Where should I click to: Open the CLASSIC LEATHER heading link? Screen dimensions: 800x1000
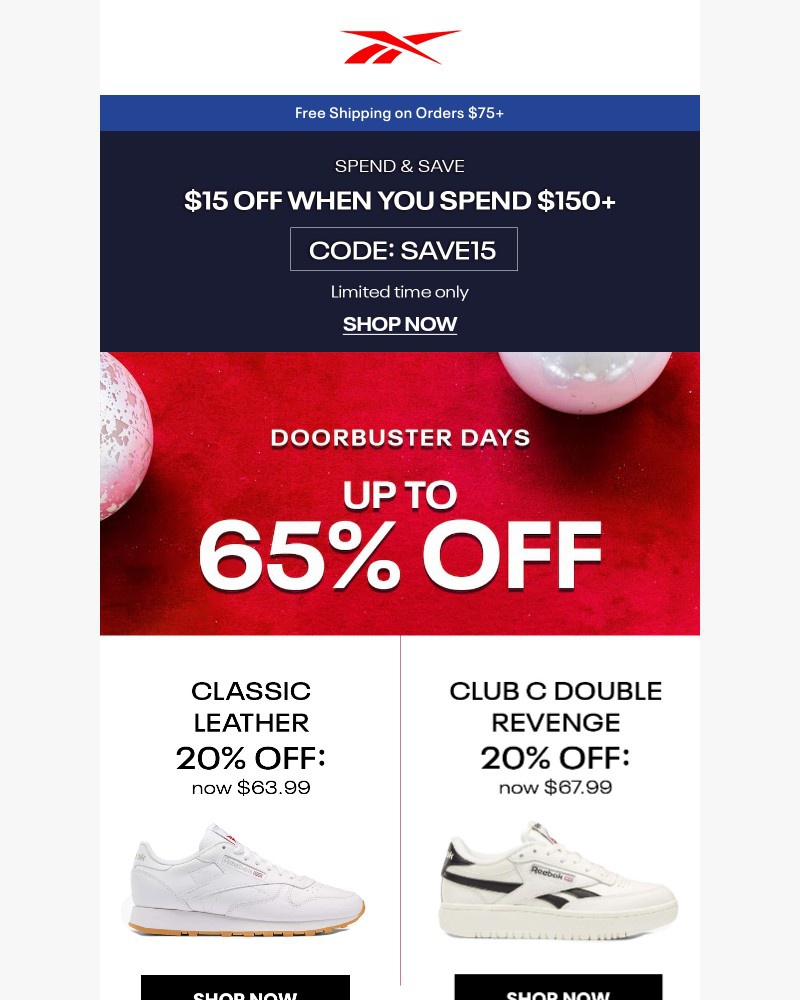(250, 706)
